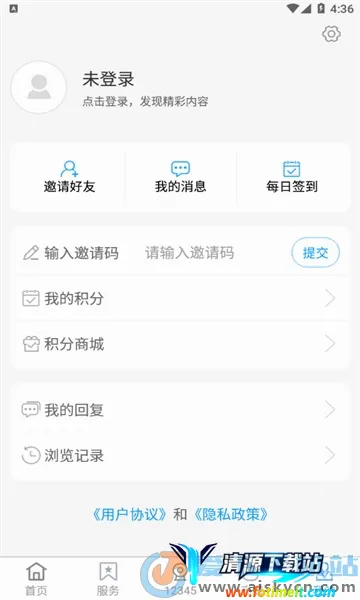The image size is (360, 600).
Task: Open 邀请好友
Action: coord(69,176)
